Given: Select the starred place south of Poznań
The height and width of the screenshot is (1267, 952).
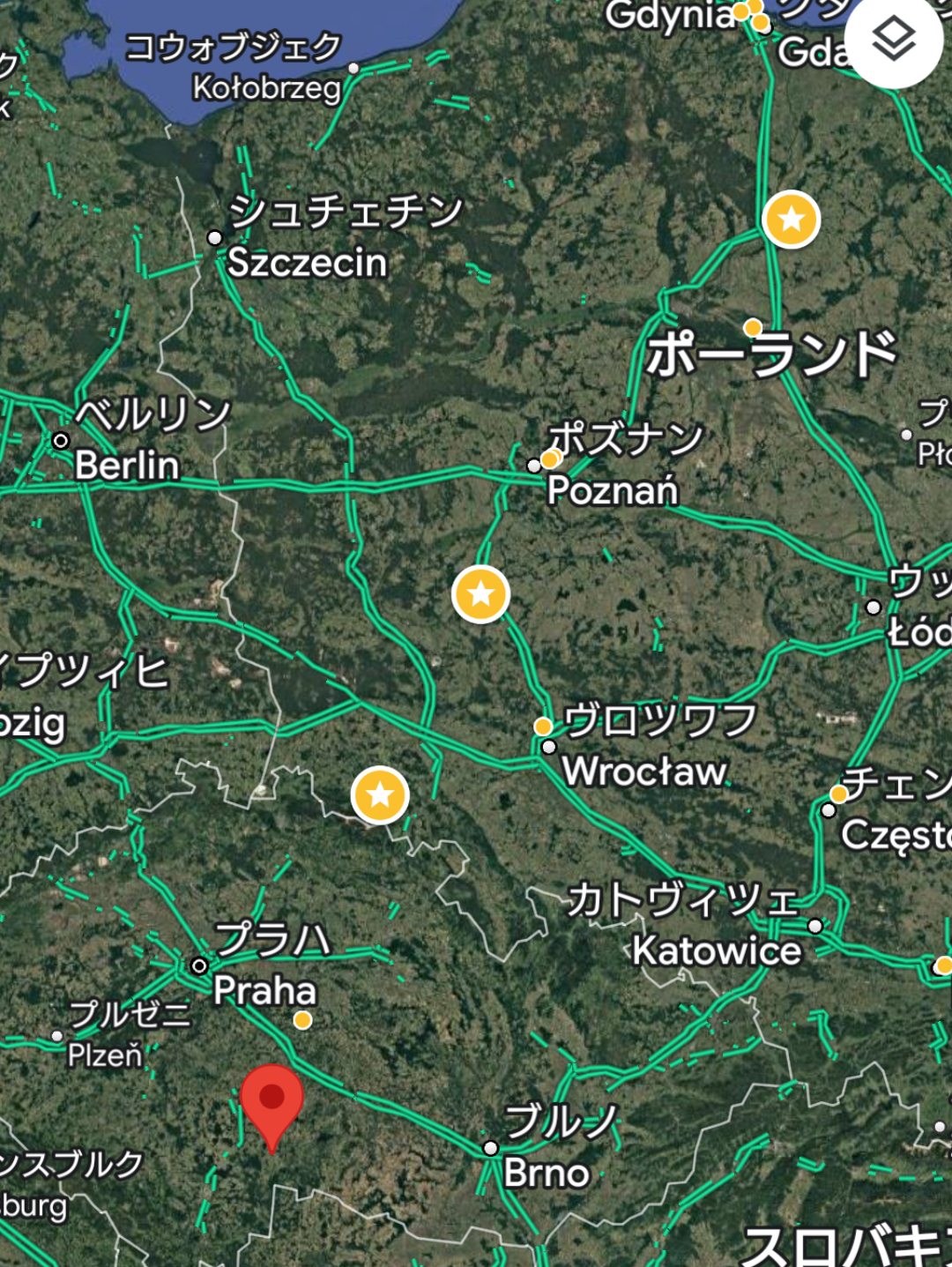Looking at the screenshot, I should (480, 594).
